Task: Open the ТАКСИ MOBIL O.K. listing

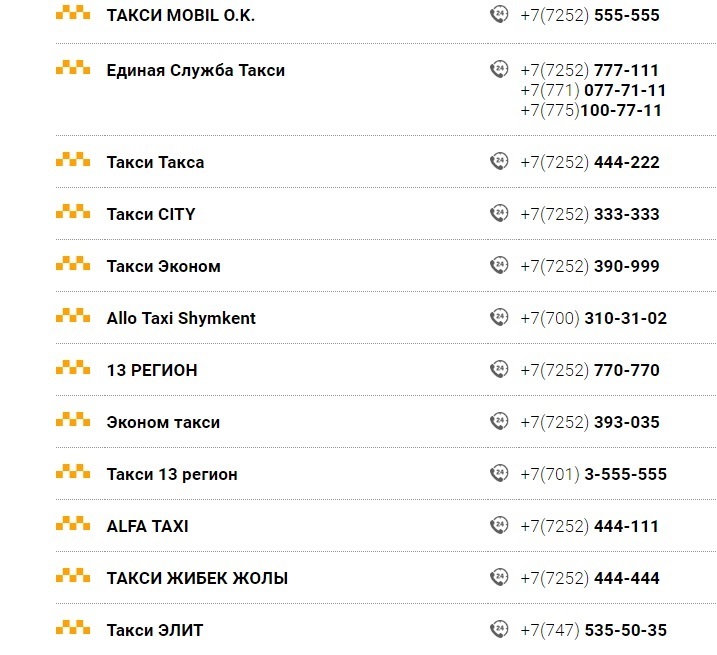Action: (x=180, y=16)
